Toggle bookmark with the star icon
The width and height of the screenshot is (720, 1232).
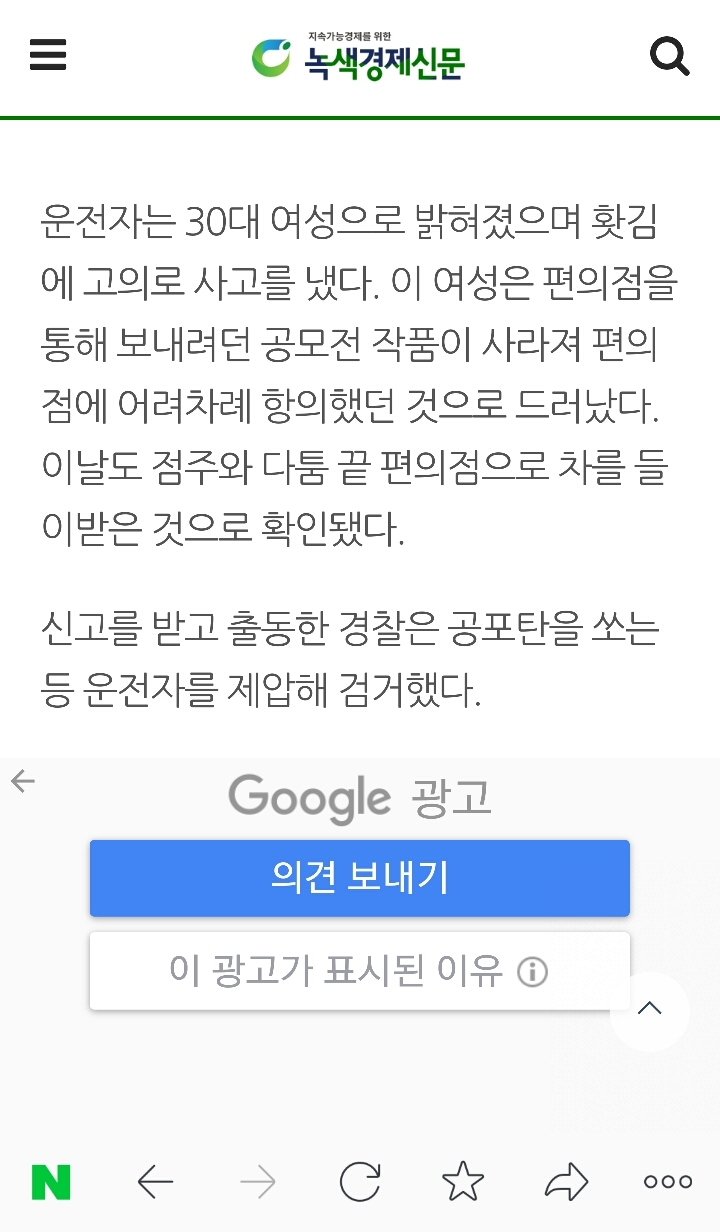pyautogui.click(x=462, y=1181)
